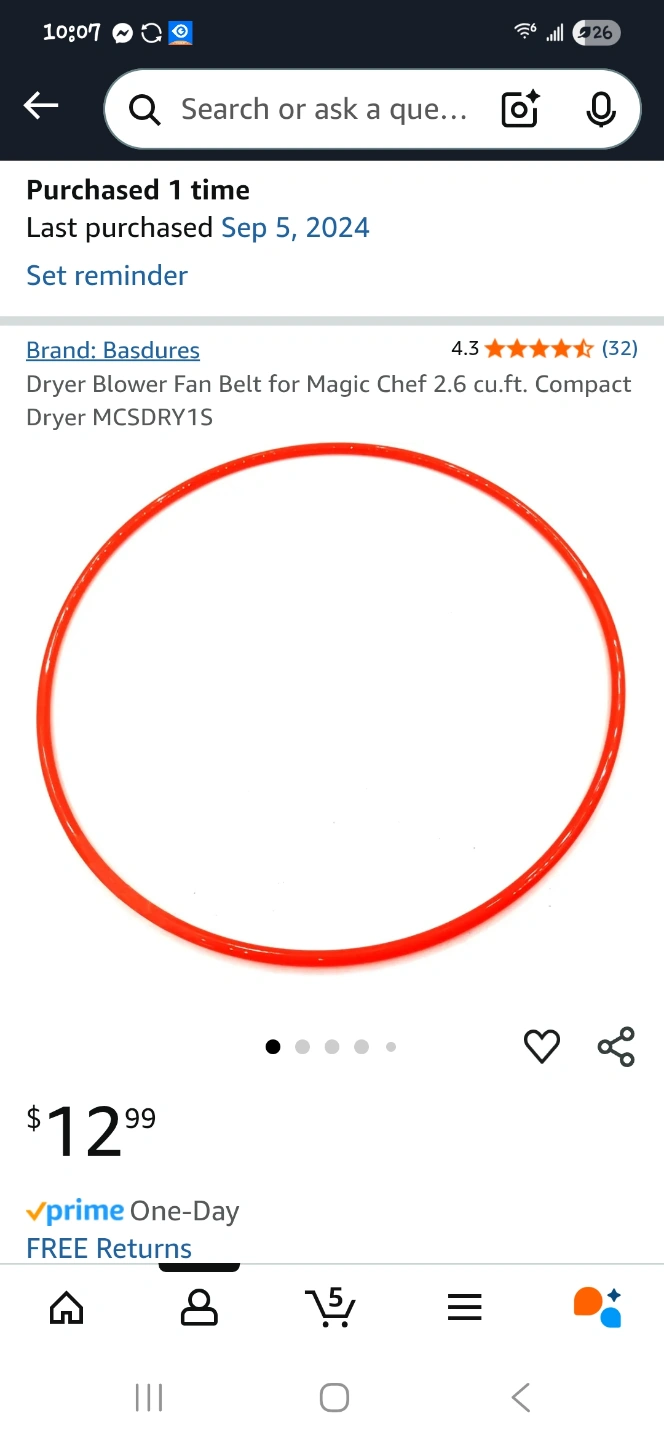The height and width of the screenshot is (1440, 664).
Task: Go to Amazon Home tab
Action: click(x=66, y=1307)
